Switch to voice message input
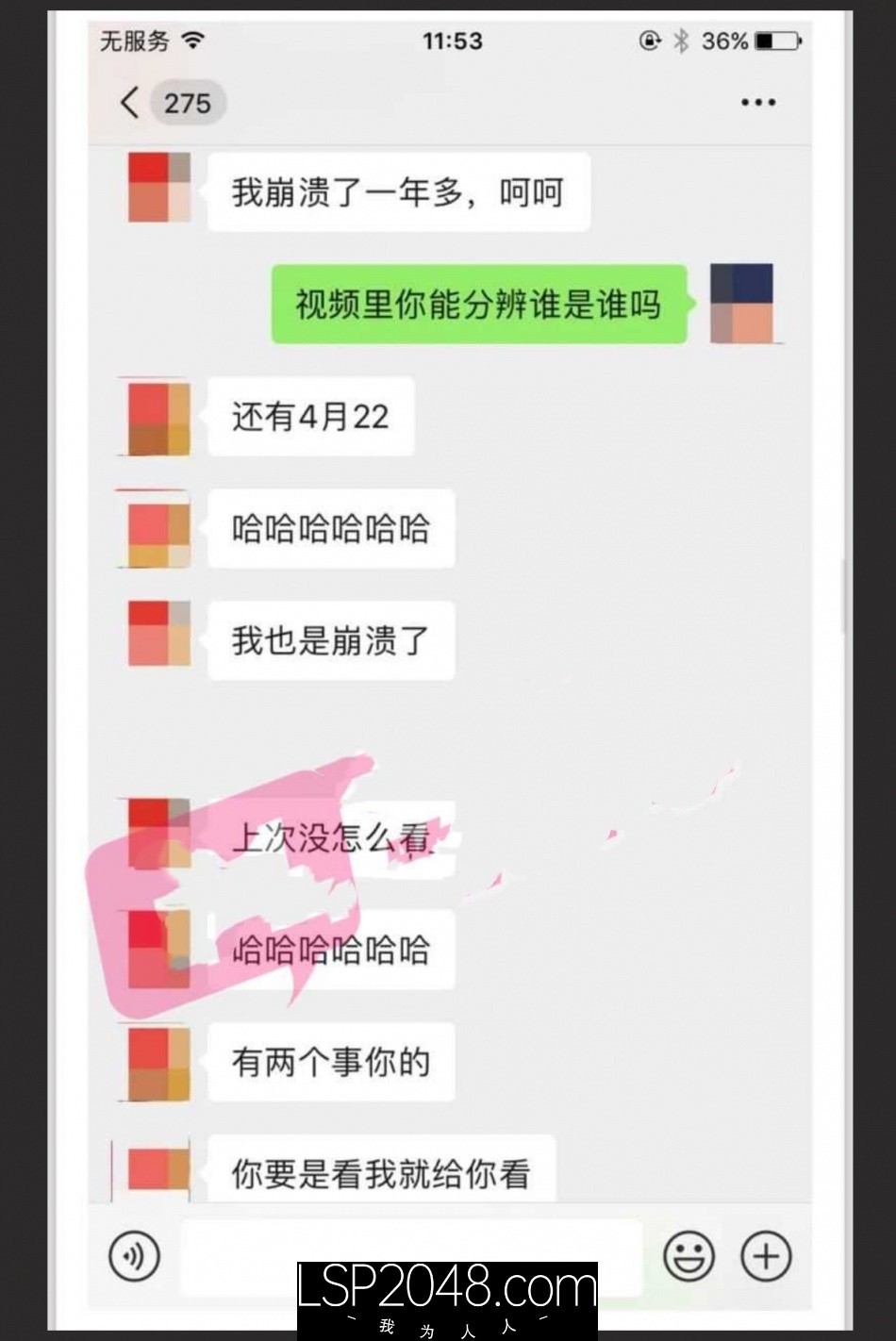Viewport: 896px width, 1341px height. click(x=135, y=1256)
